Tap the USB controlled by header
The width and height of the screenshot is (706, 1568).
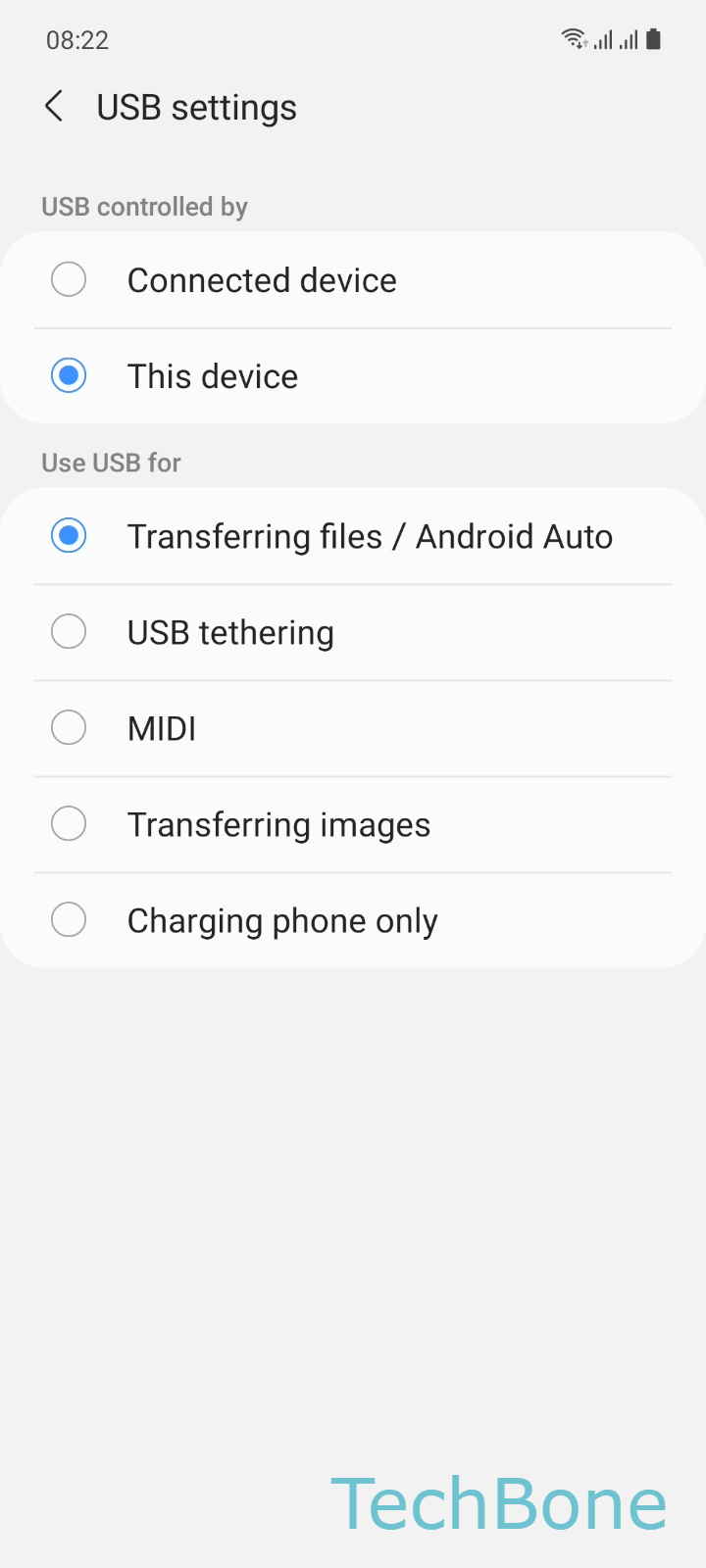pos(143,206)
